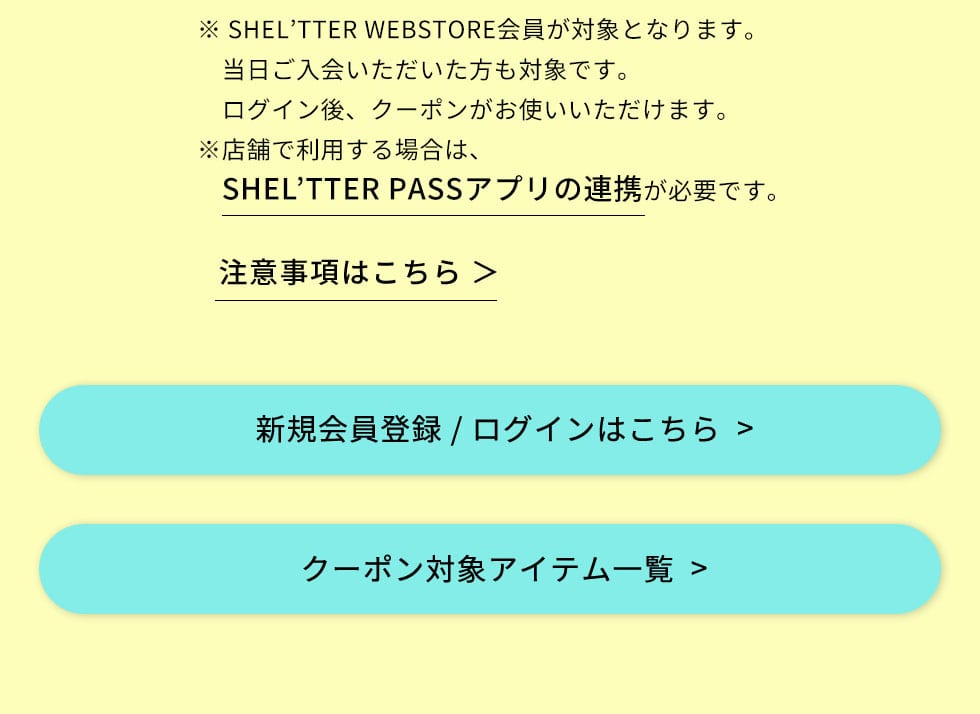Tap 新規会員登録 / ログインはこちら button
Viewport: 980px width, 714px height.
490,430
